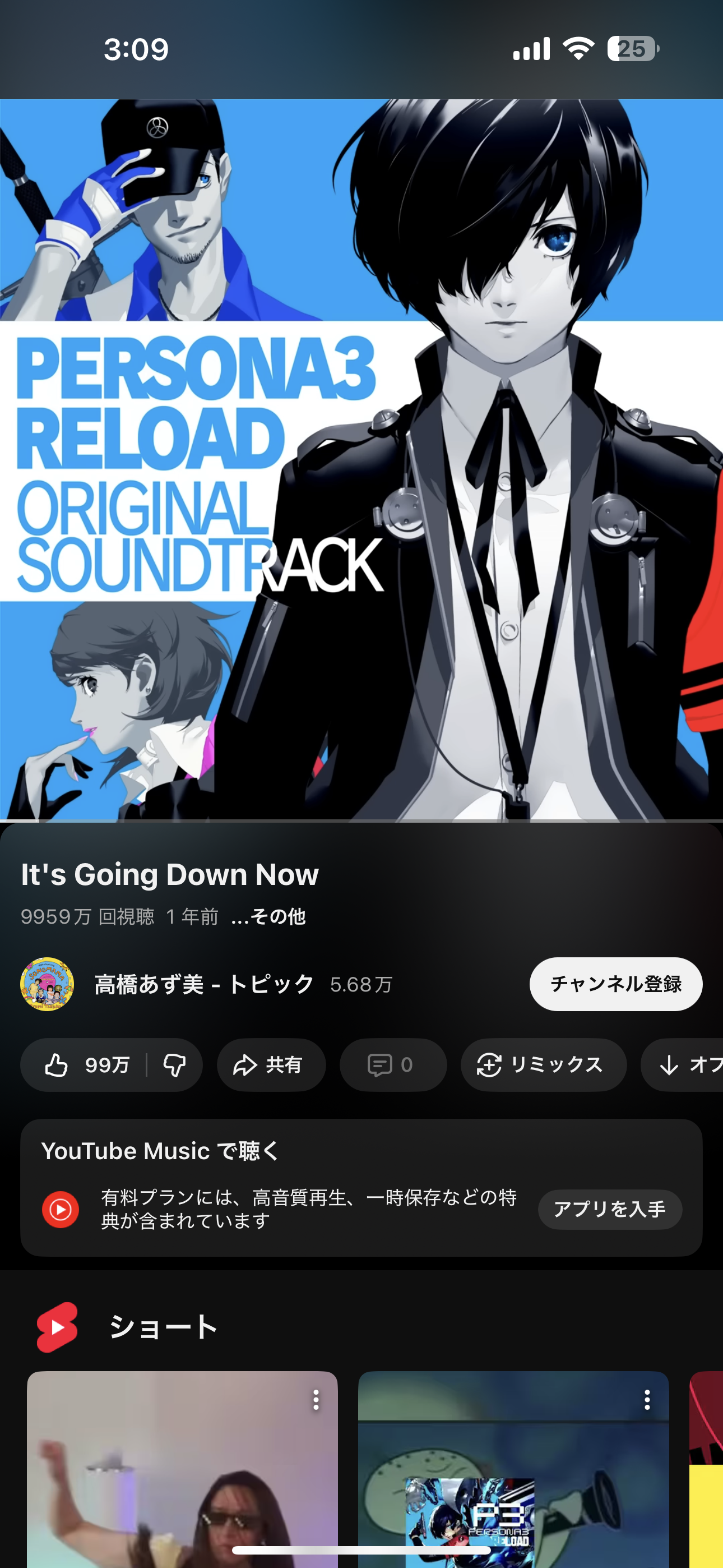
Task: Open overflow menu on the first Short
Action: [316, 1400]
